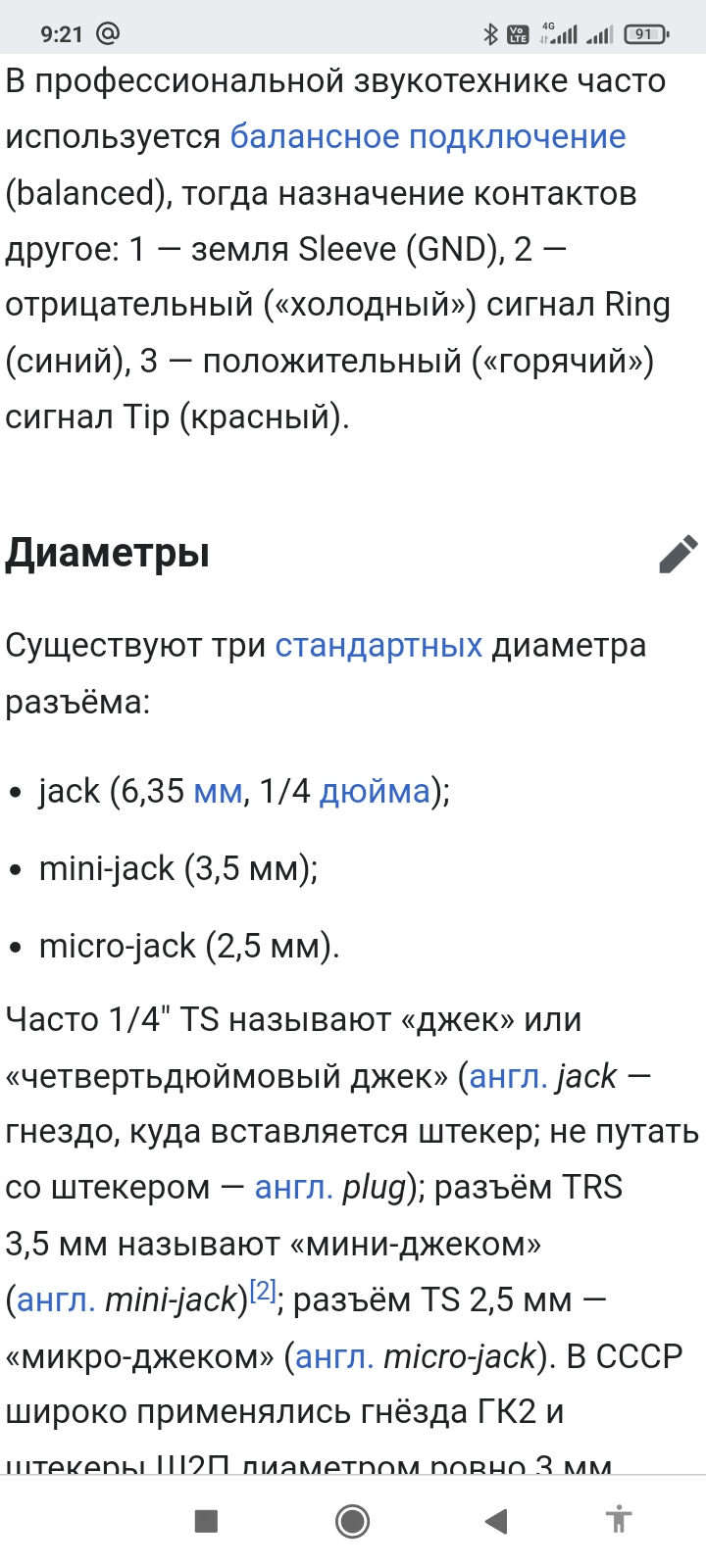706x1568 pixels.
Task: Jump to footnote reference [2]
Action: coord(263,1292)
